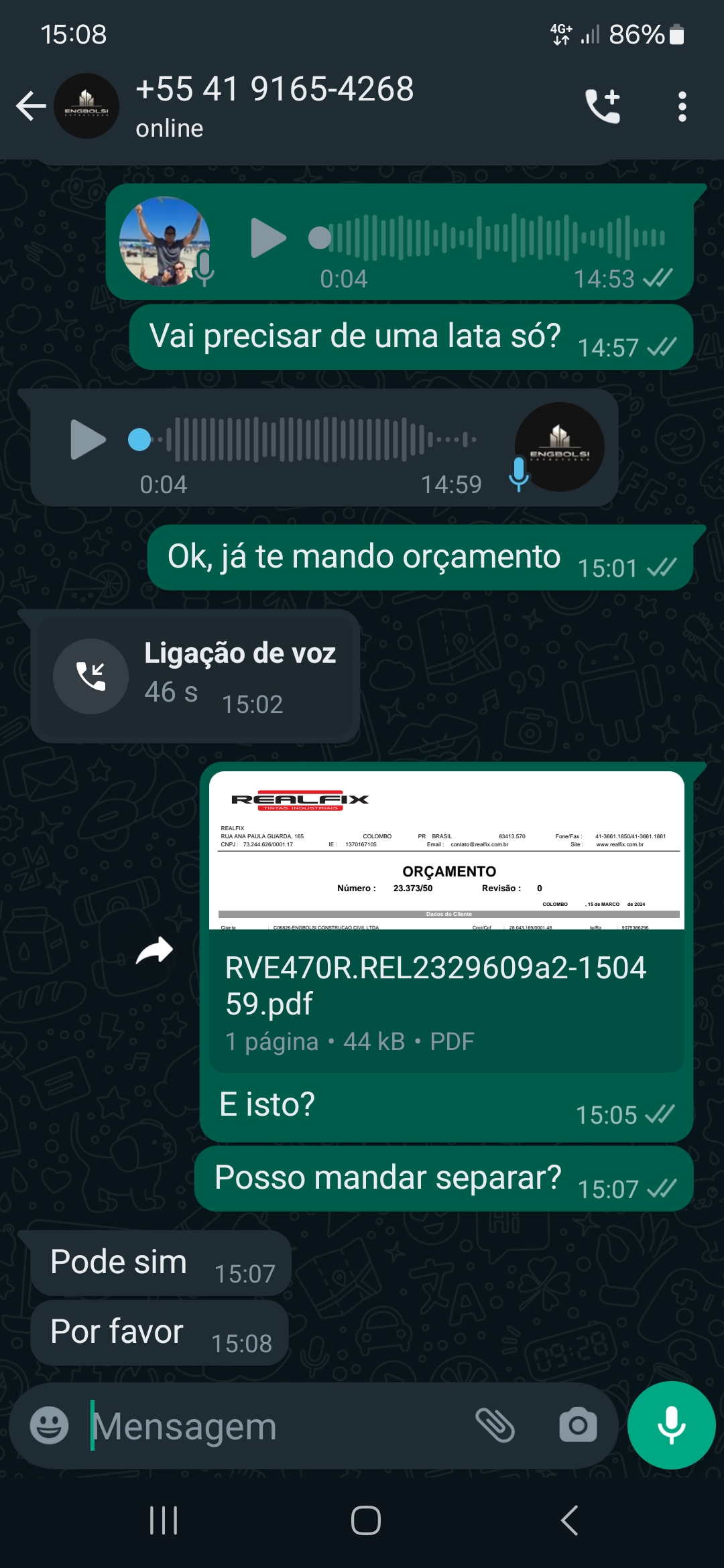Start a call with this contact
The width and height of the screenshot is (724, 1568).
tap(603, 106)
